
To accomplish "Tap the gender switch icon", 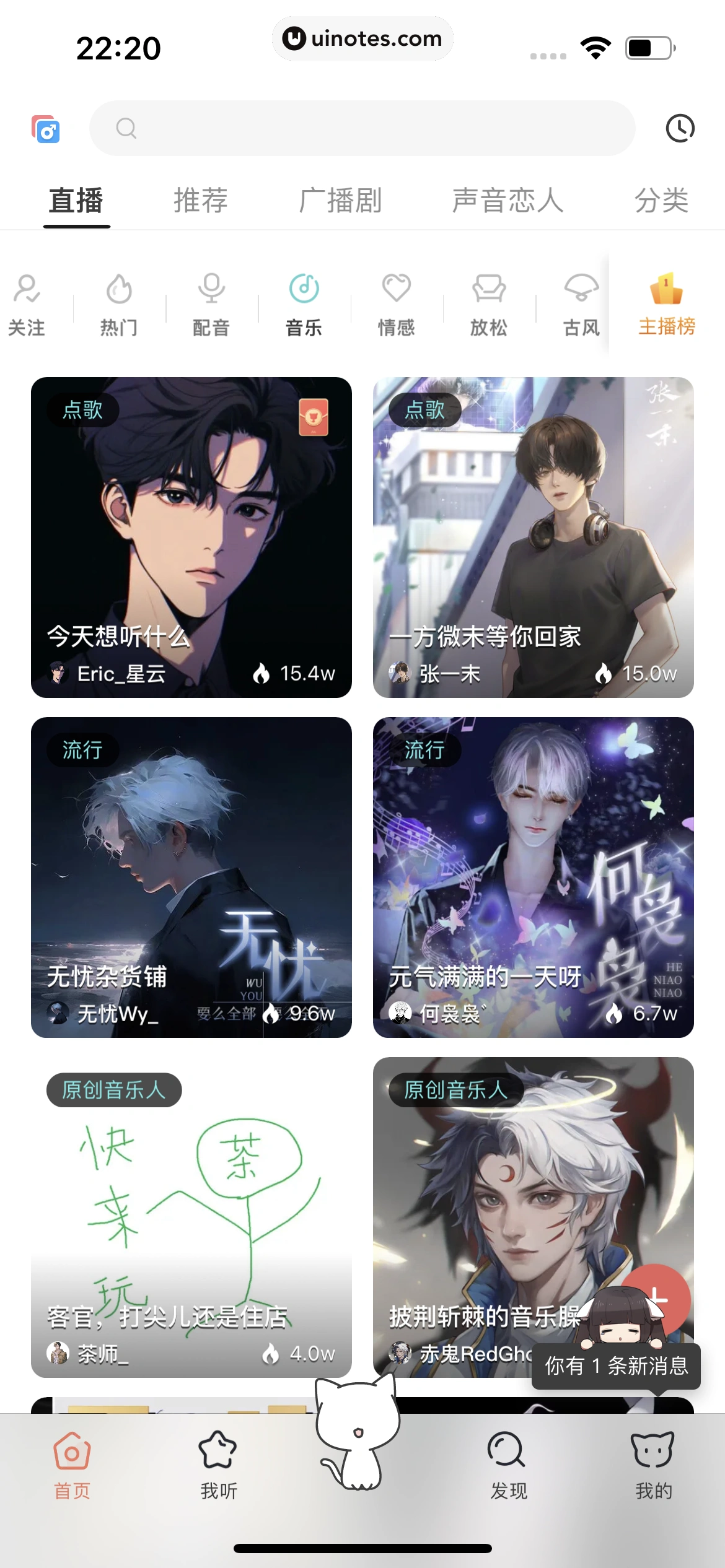I will pos(46,129).
